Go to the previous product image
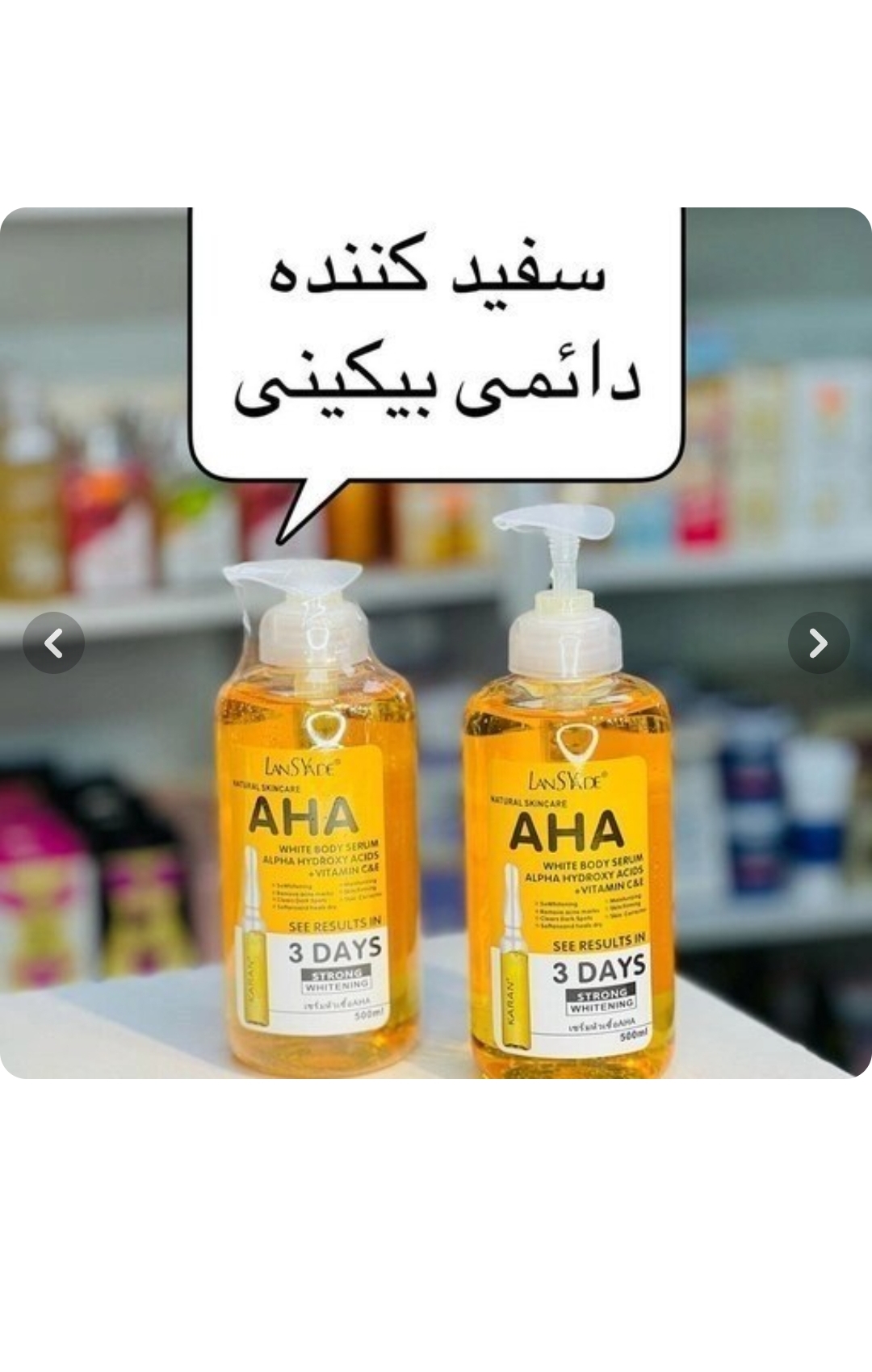The height and width of the screenshot is (1372, 872). pyautogui.click(x=53, y=643)
